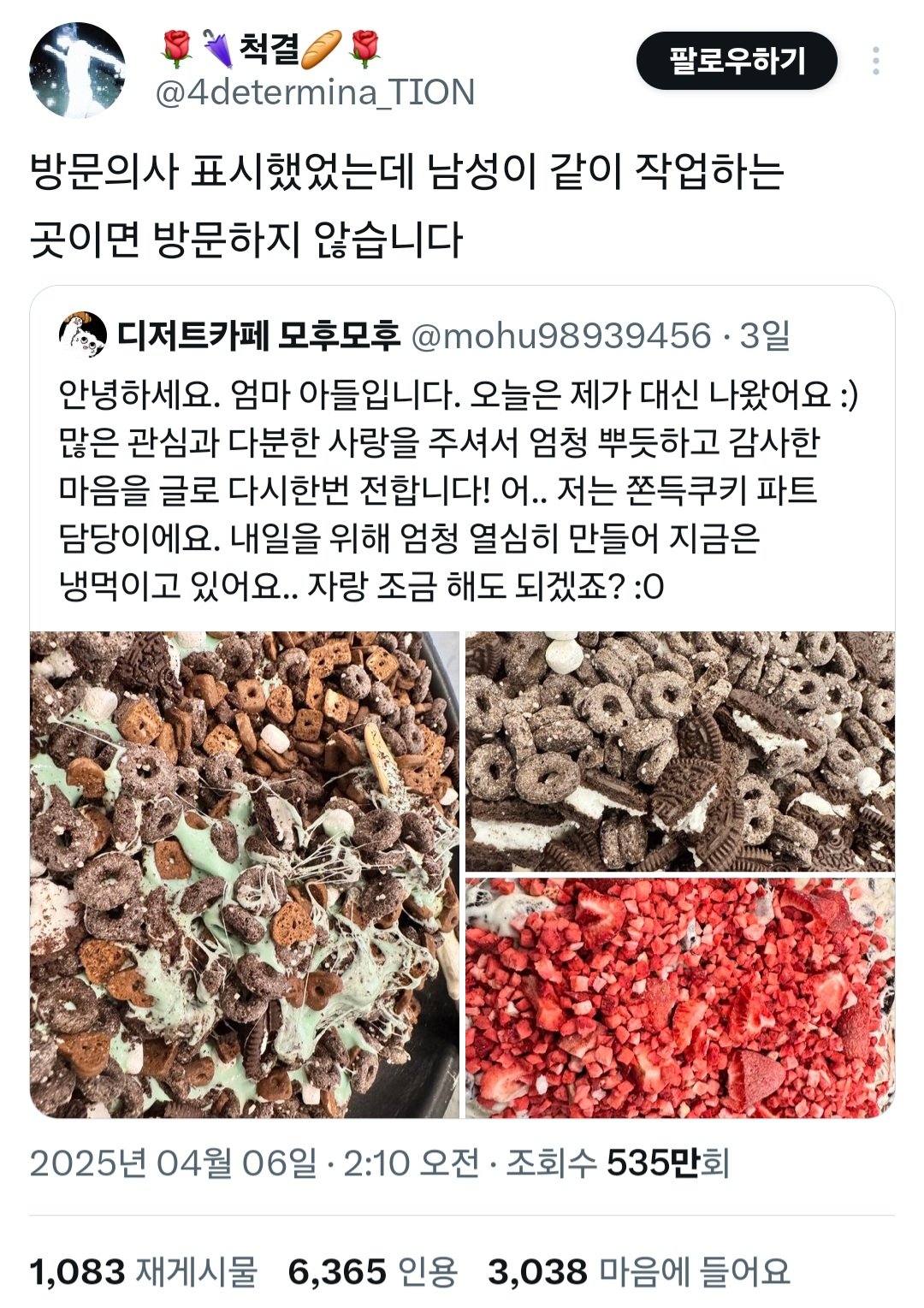Viewport: 924px width, 1308px height.
Task: Open the list of 1,083 재게시물
Action: click(x=143, y=1271)
